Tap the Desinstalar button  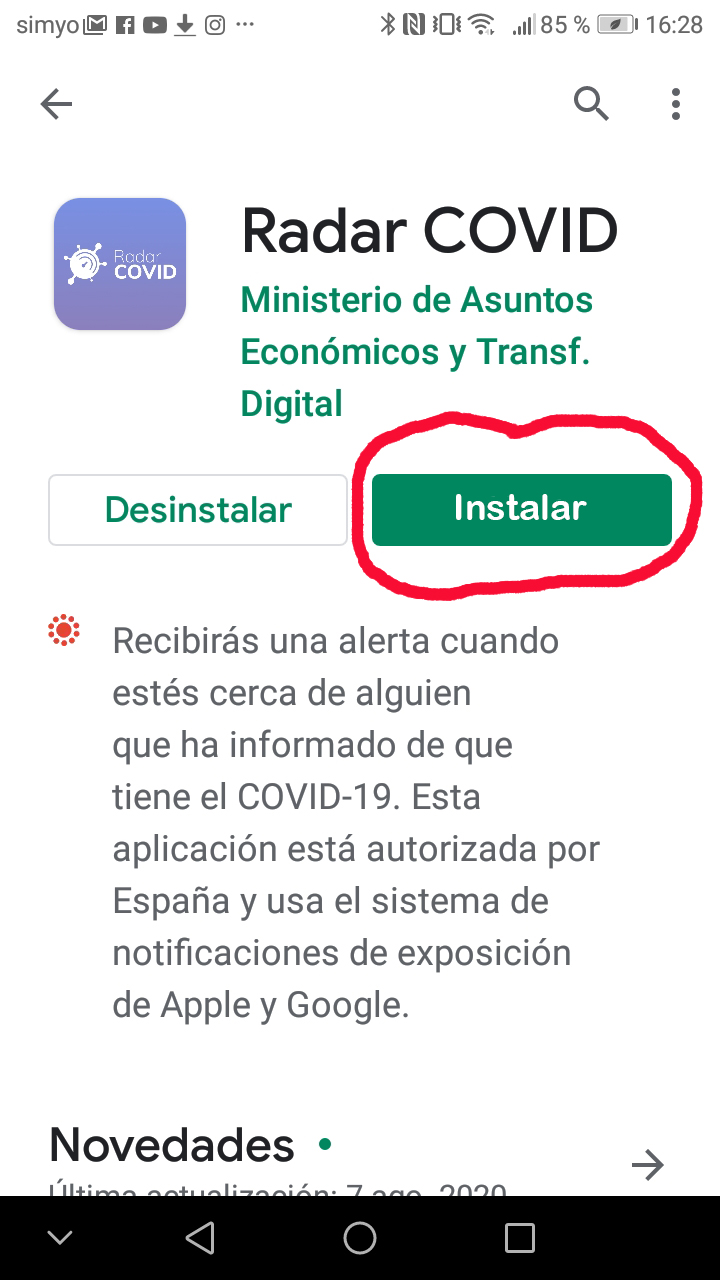pos(198,510)
